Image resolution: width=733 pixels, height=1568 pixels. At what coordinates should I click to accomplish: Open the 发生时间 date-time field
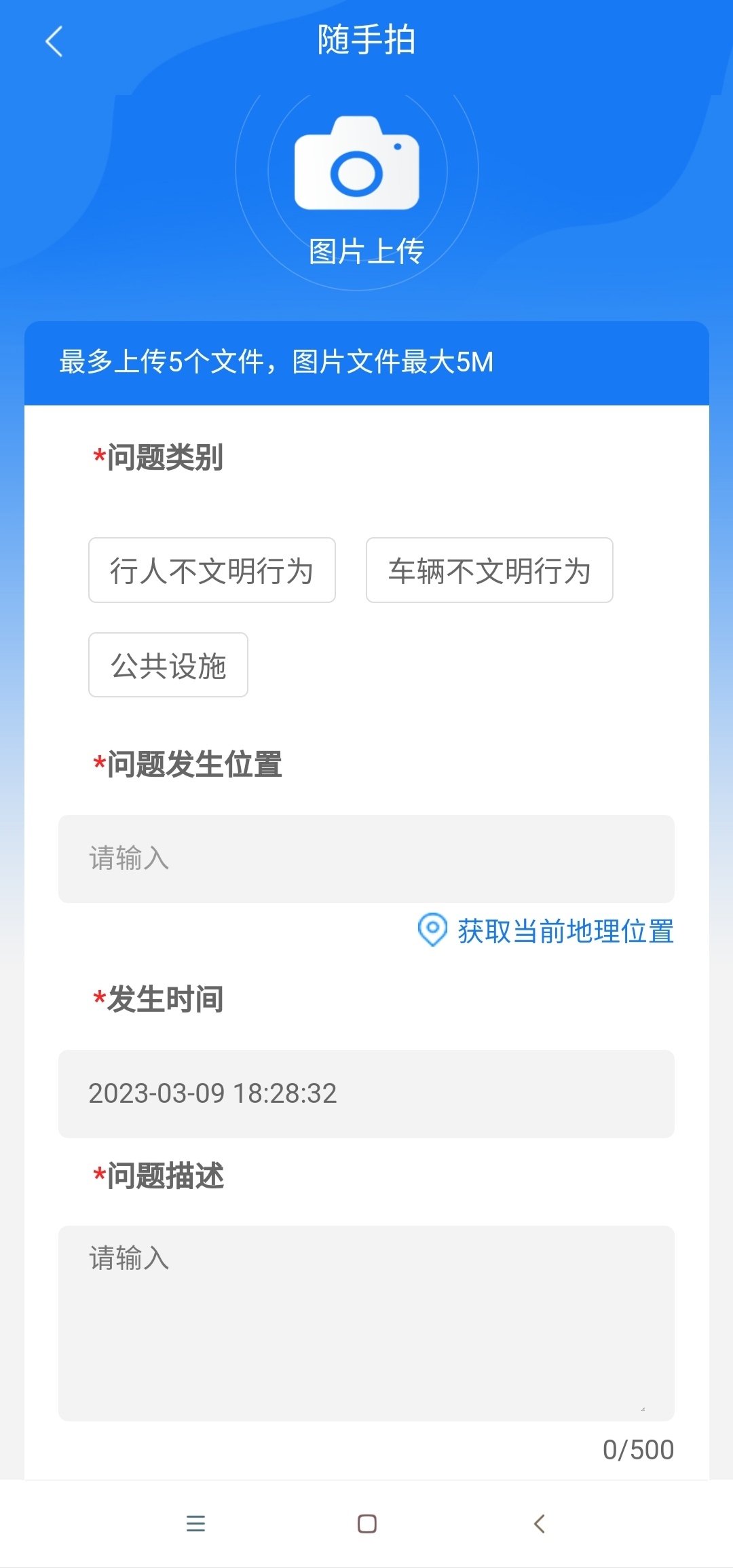coord(366,1094)
